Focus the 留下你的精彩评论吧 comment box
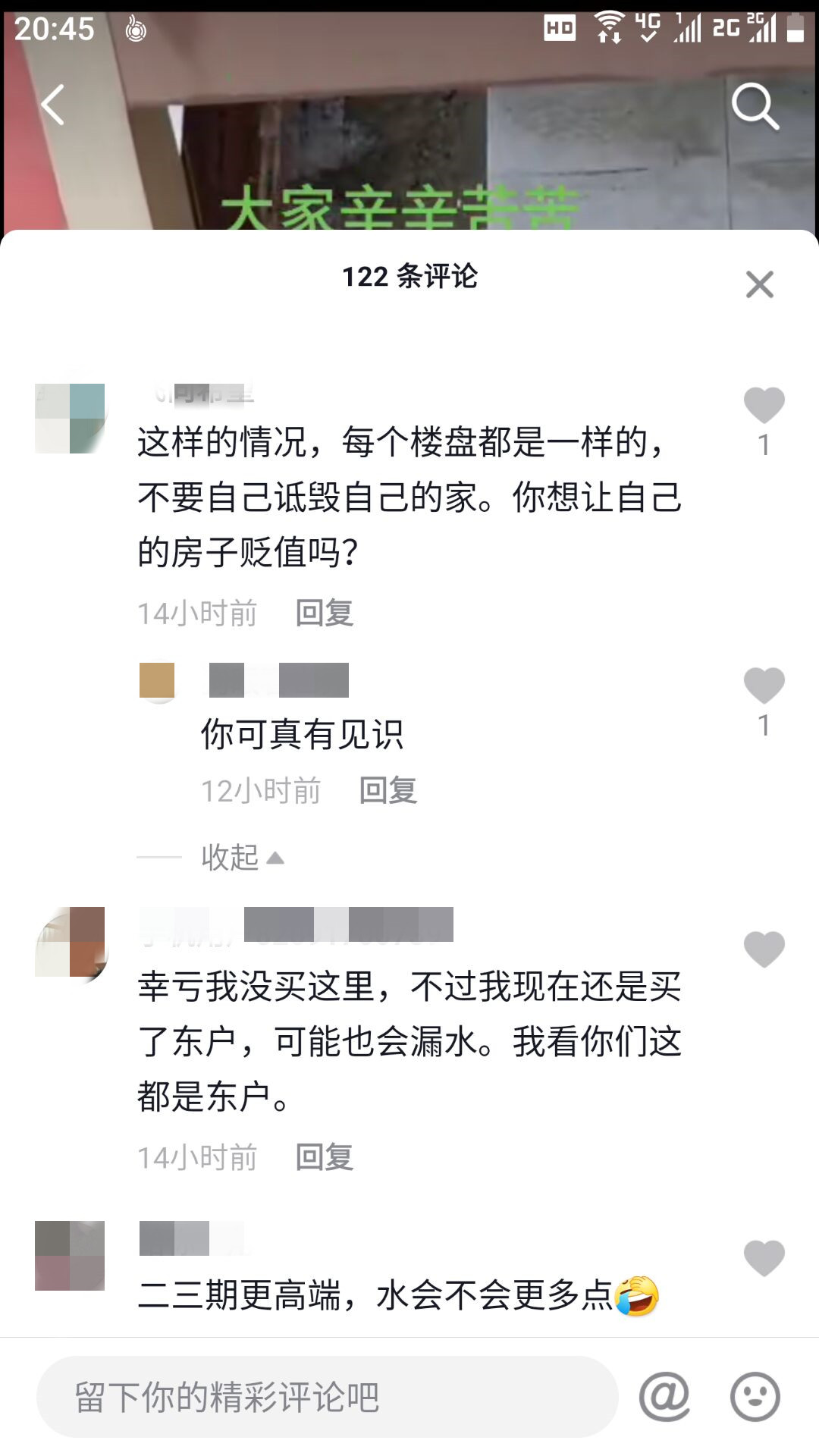 (x=326, y=1397)
